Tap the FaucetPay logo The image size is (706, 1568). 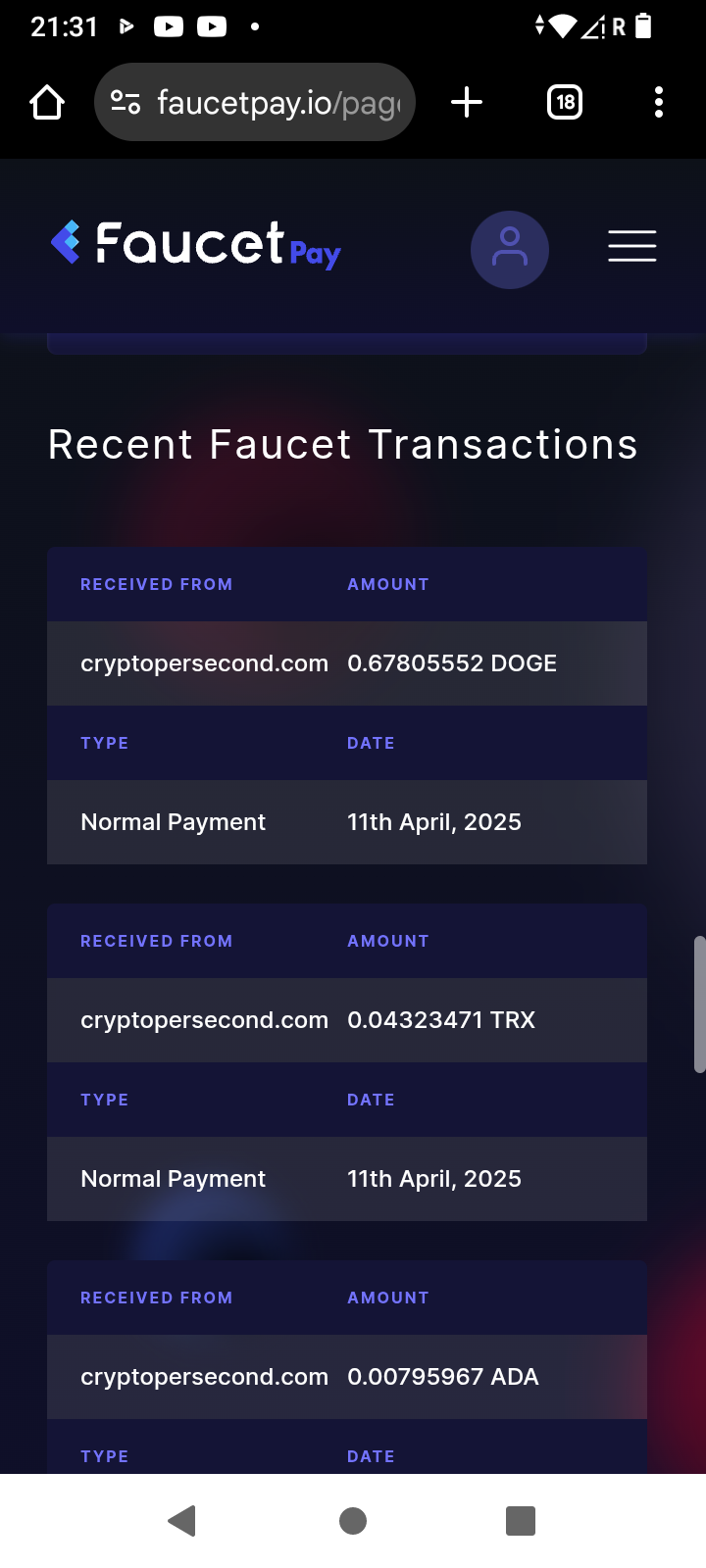point(195,245)
